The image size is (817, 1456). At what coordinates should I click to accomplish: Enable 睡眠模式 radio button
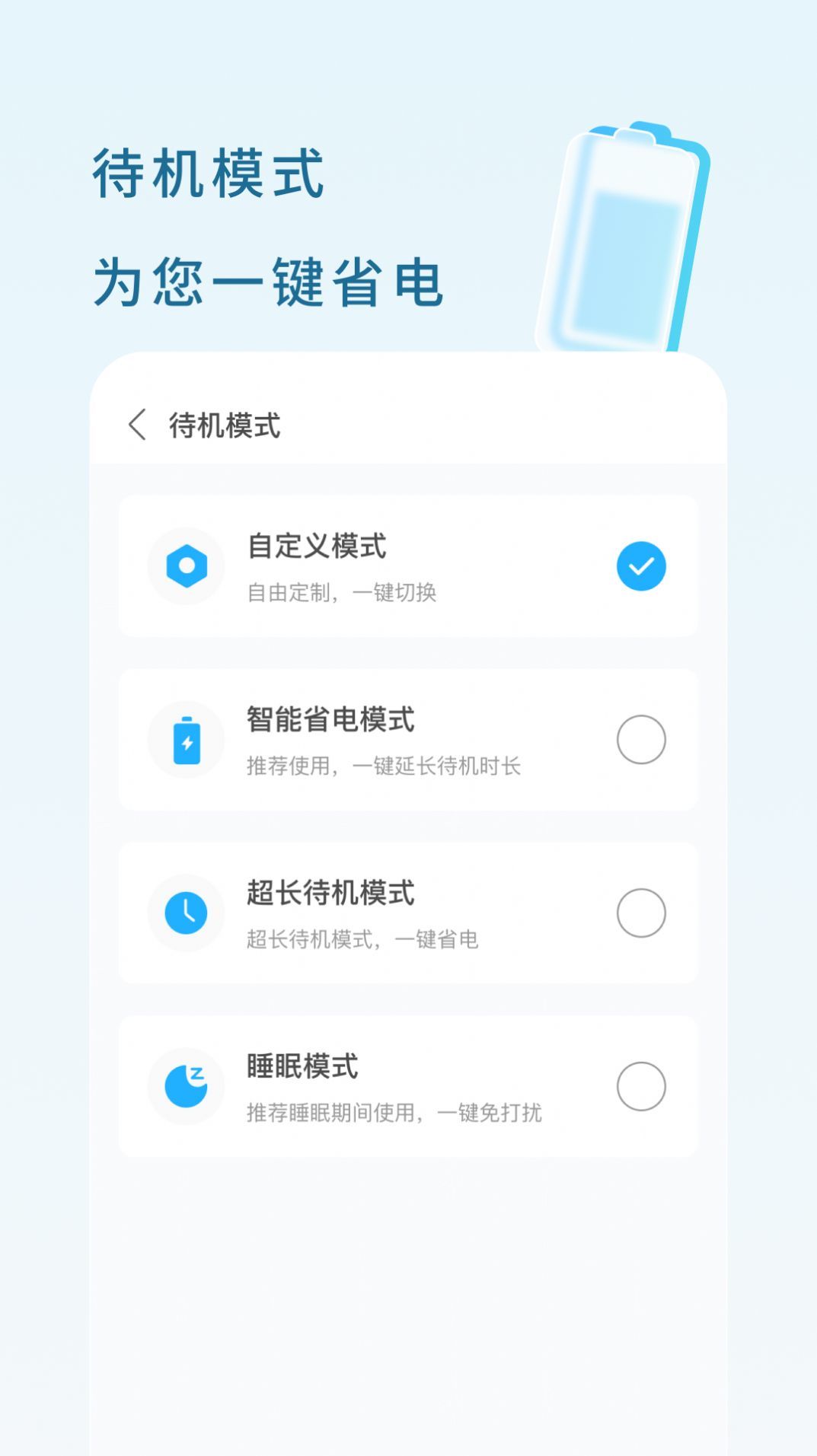click(x=642, y=1087)
